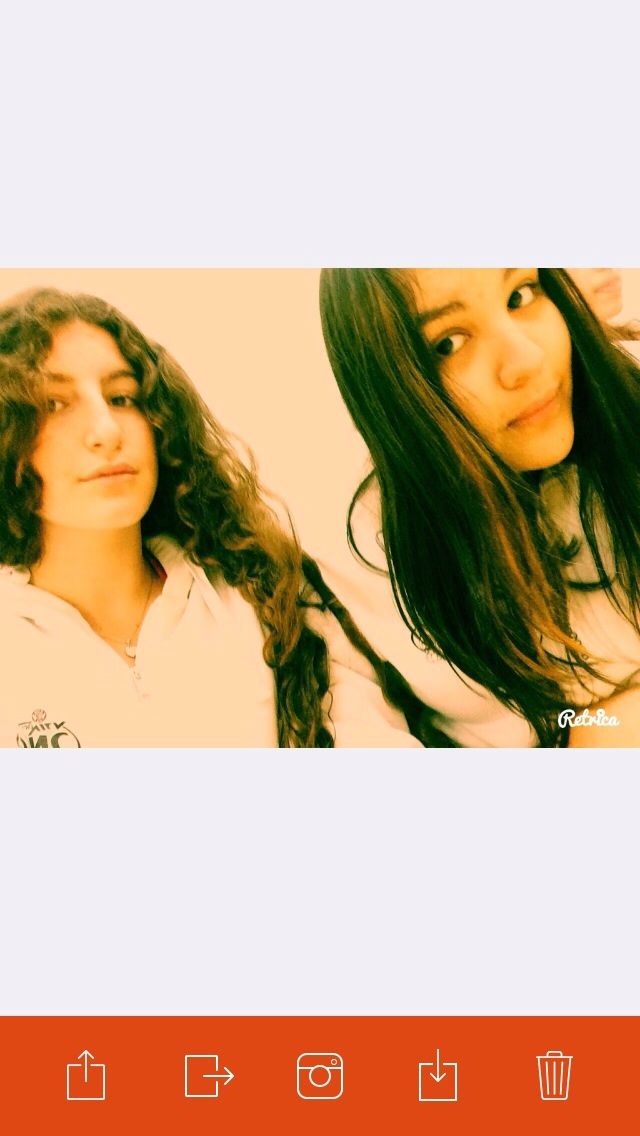This screenshot has height=1136, width=640.
Task: Save the photo to the device
Action: (x=437, y=1076)
